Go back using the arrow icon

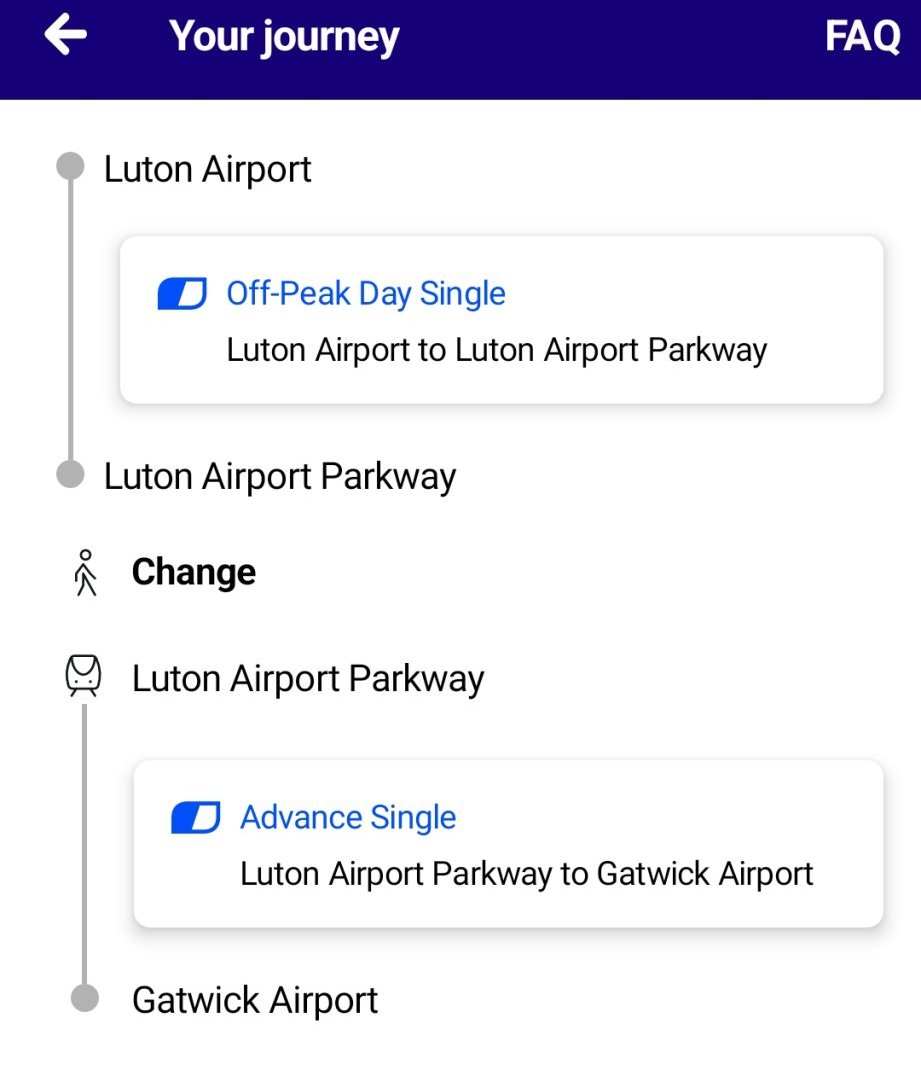(x=66, y=37)
